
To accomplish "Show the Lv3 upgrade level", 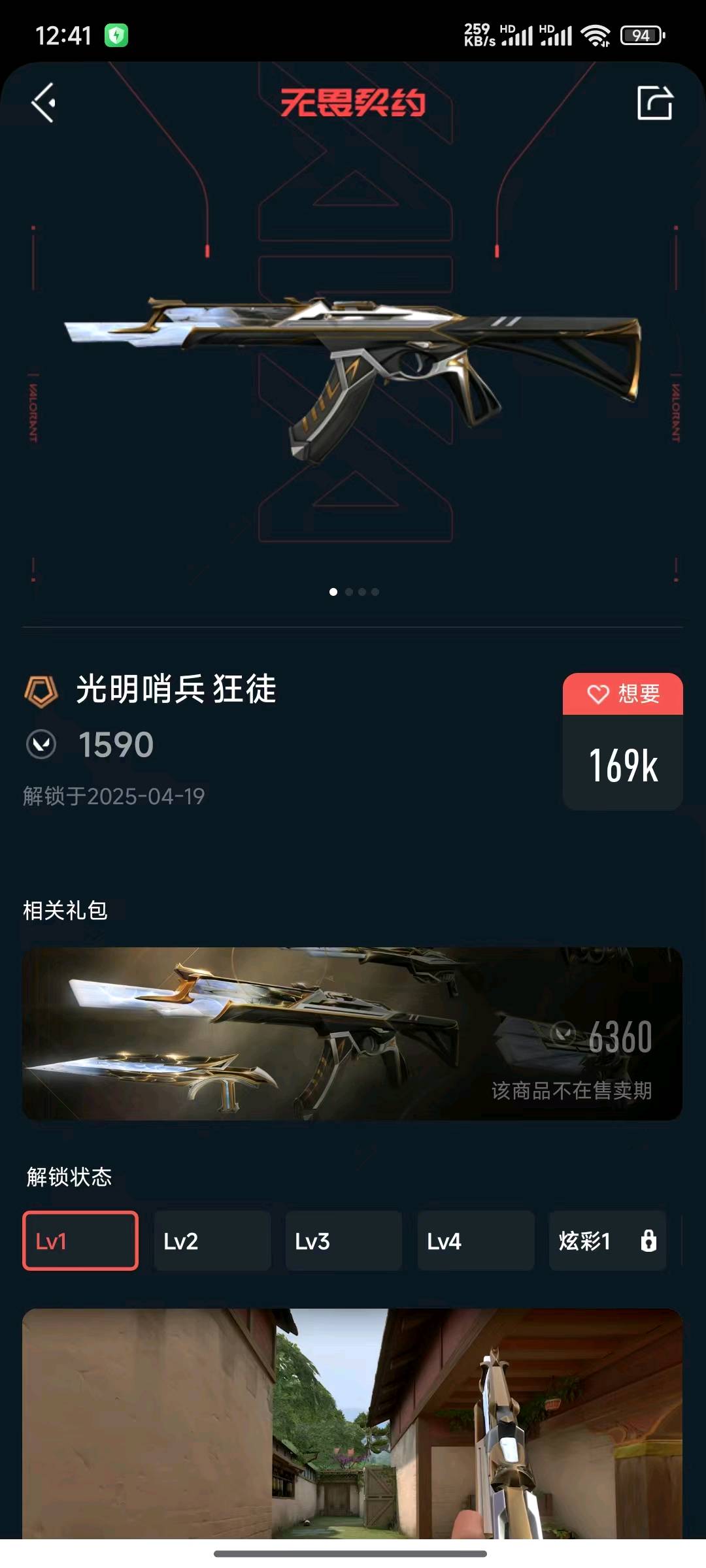I will click(x=343, y=1240).
